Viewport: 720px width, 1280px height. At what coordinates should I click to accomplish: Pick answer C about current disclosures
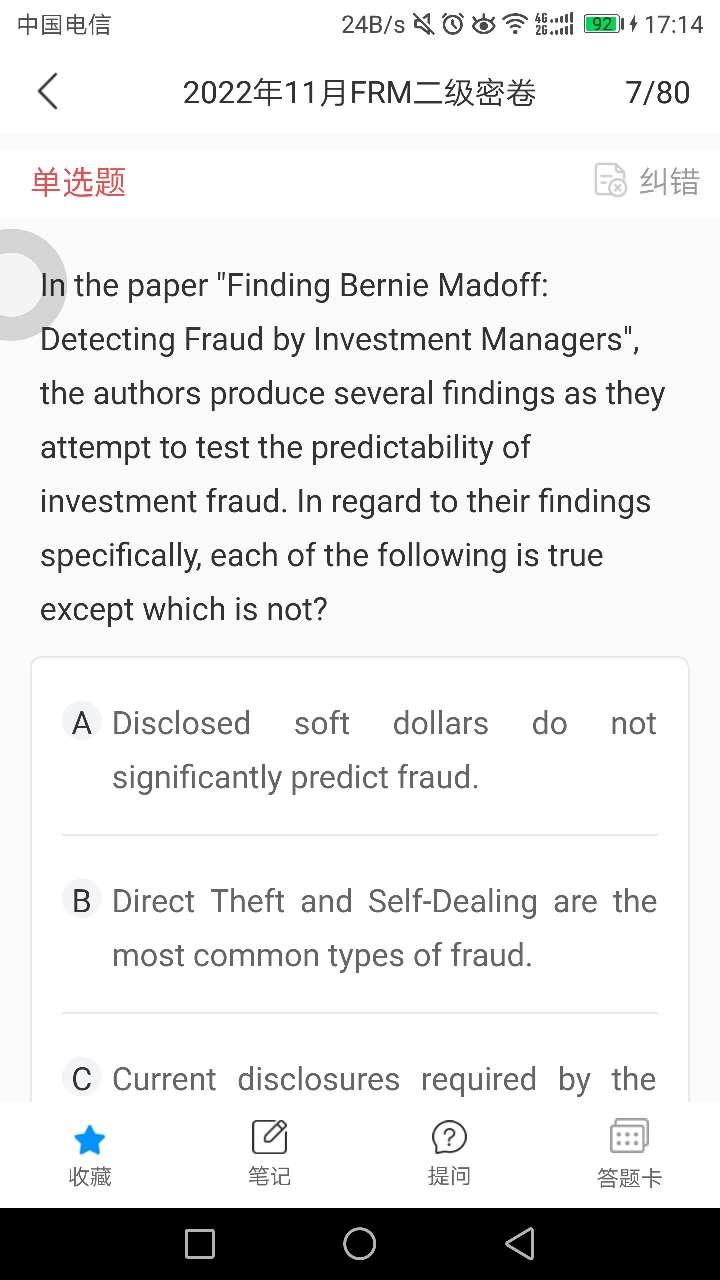point(359,1079)
